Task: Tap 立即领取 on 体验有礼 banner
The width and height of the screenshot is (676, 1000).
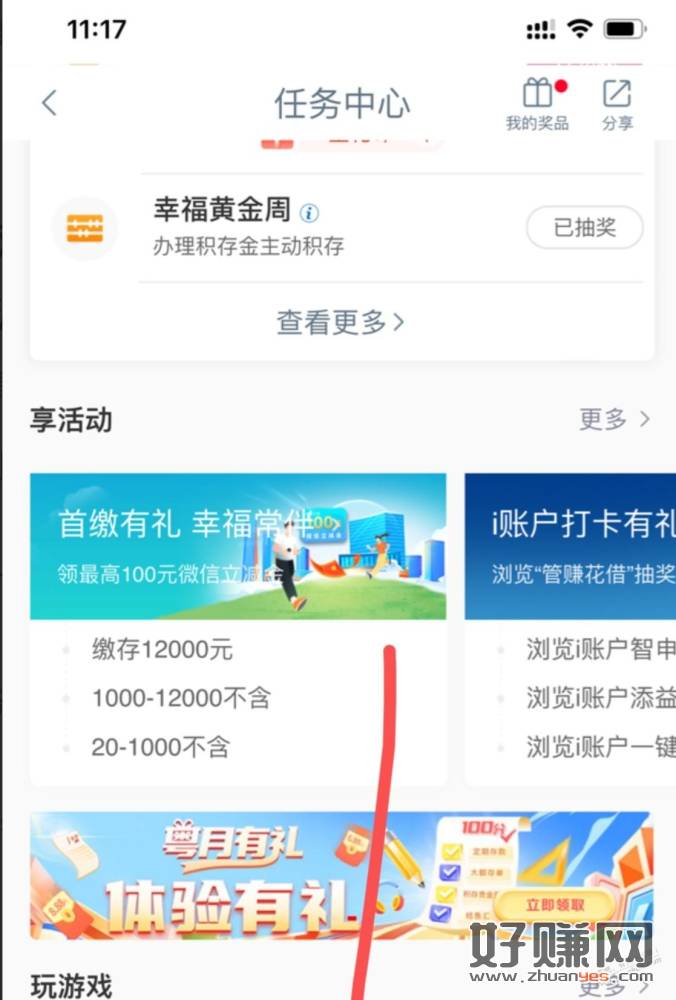Action: pos(555,905)
